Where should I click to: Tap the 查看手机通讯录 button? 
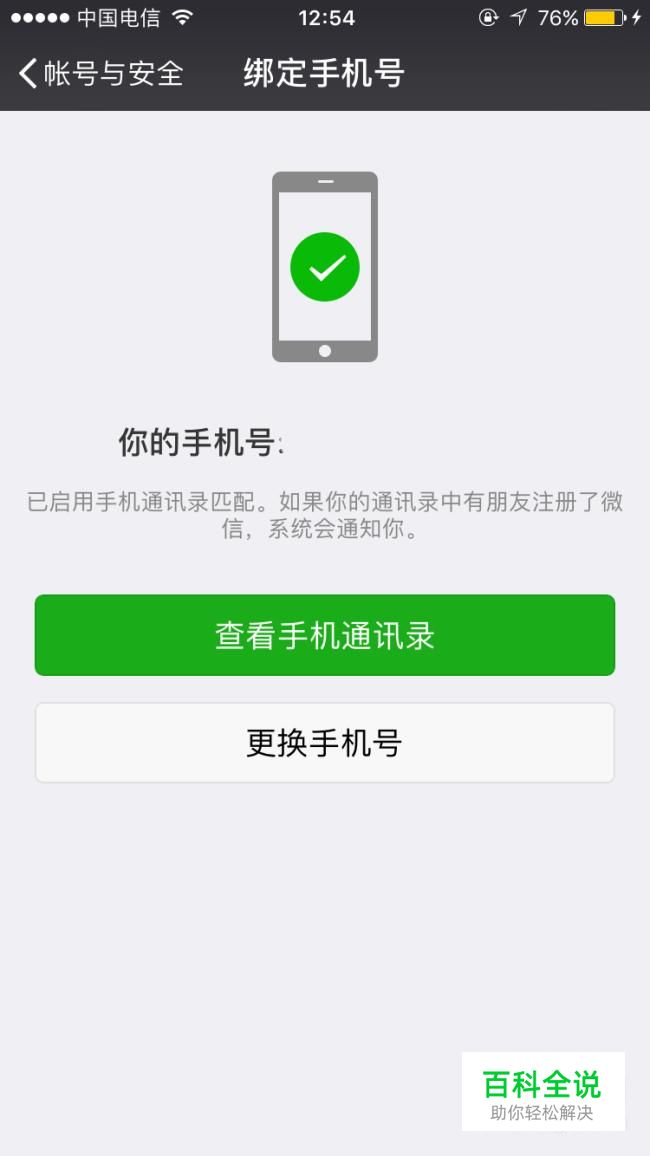pos(324,636)
